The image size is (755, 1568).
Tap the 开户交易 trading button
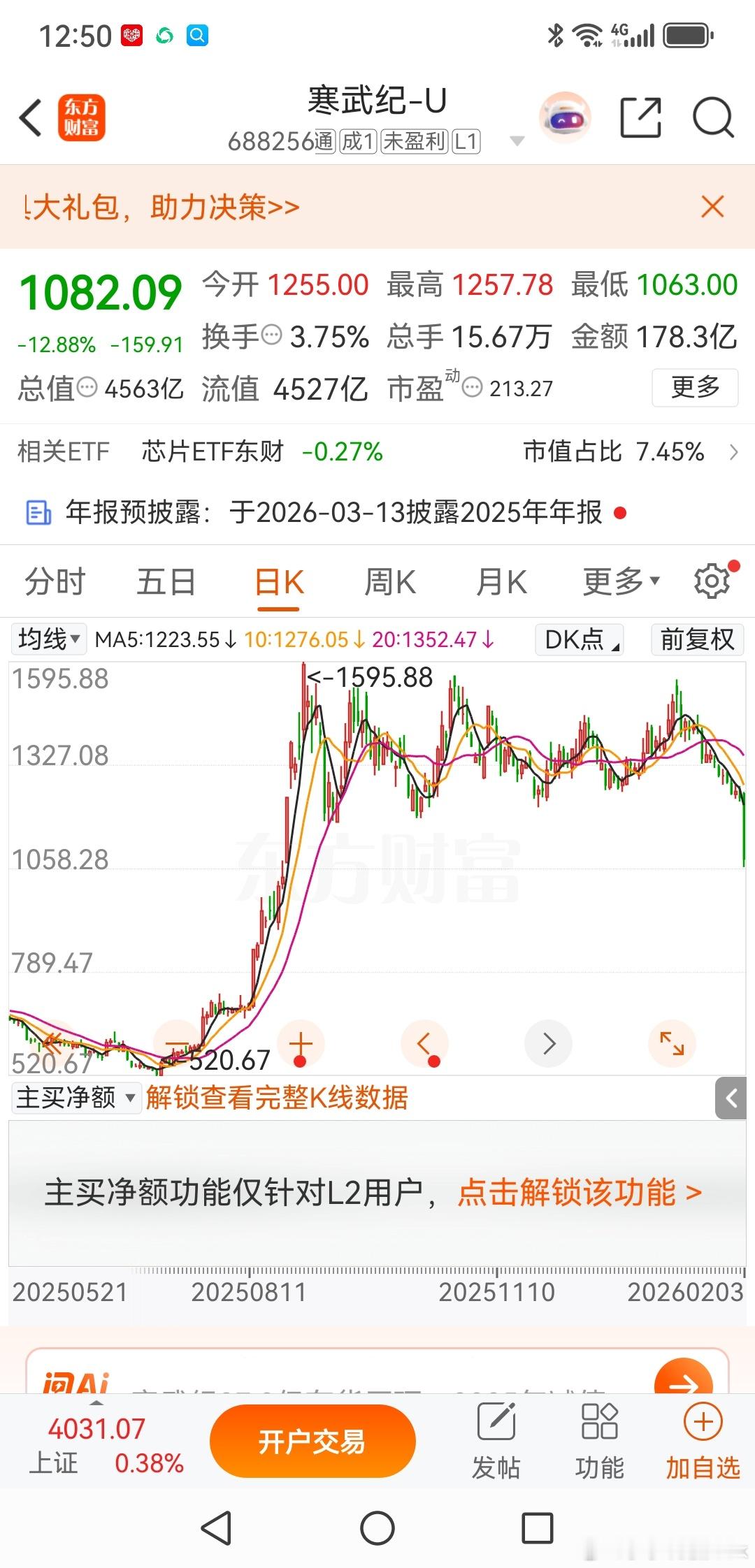[312, 1441]
